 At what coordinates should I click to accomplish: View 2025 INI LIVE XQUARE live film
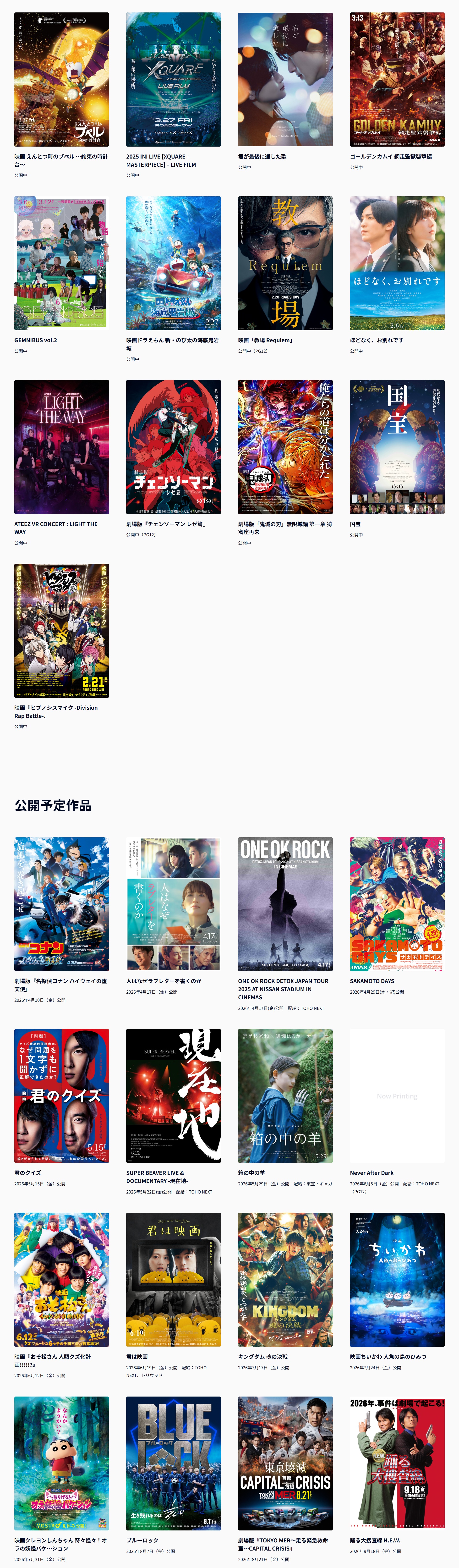(174, 80)
